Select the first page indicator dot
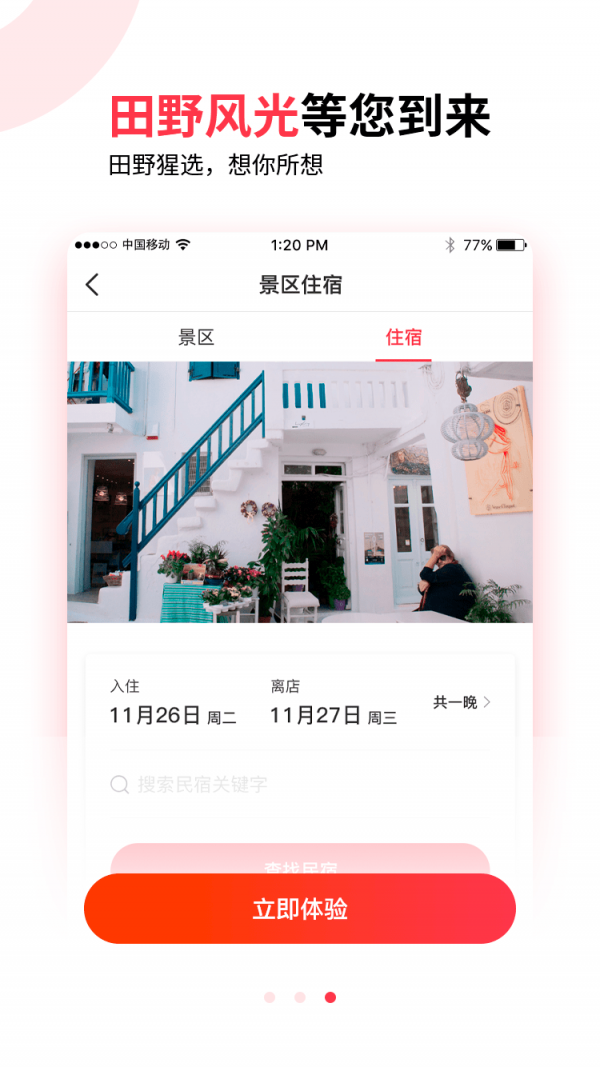Image resolution: width=600 pixels, height=1067 pixels. coord(269,997)
